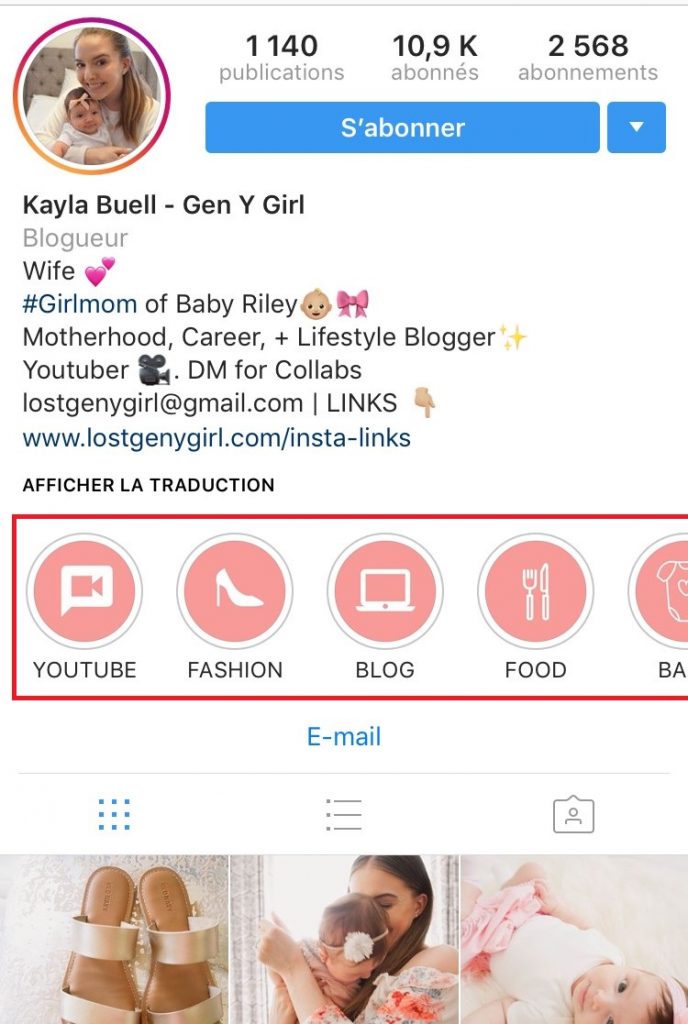Open the FOOD story highlight
This screenshot has height=1024, width=688.
point(535,592)
